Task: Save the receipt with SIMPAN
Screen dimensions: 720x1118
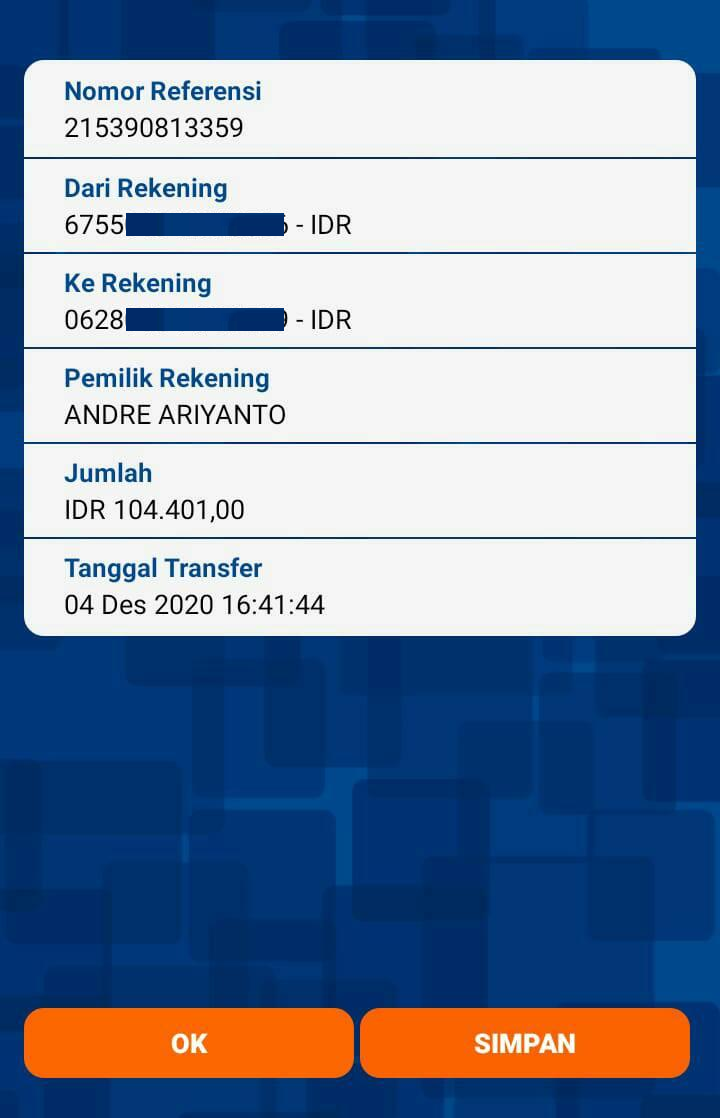Action: tap(525, 1043)
